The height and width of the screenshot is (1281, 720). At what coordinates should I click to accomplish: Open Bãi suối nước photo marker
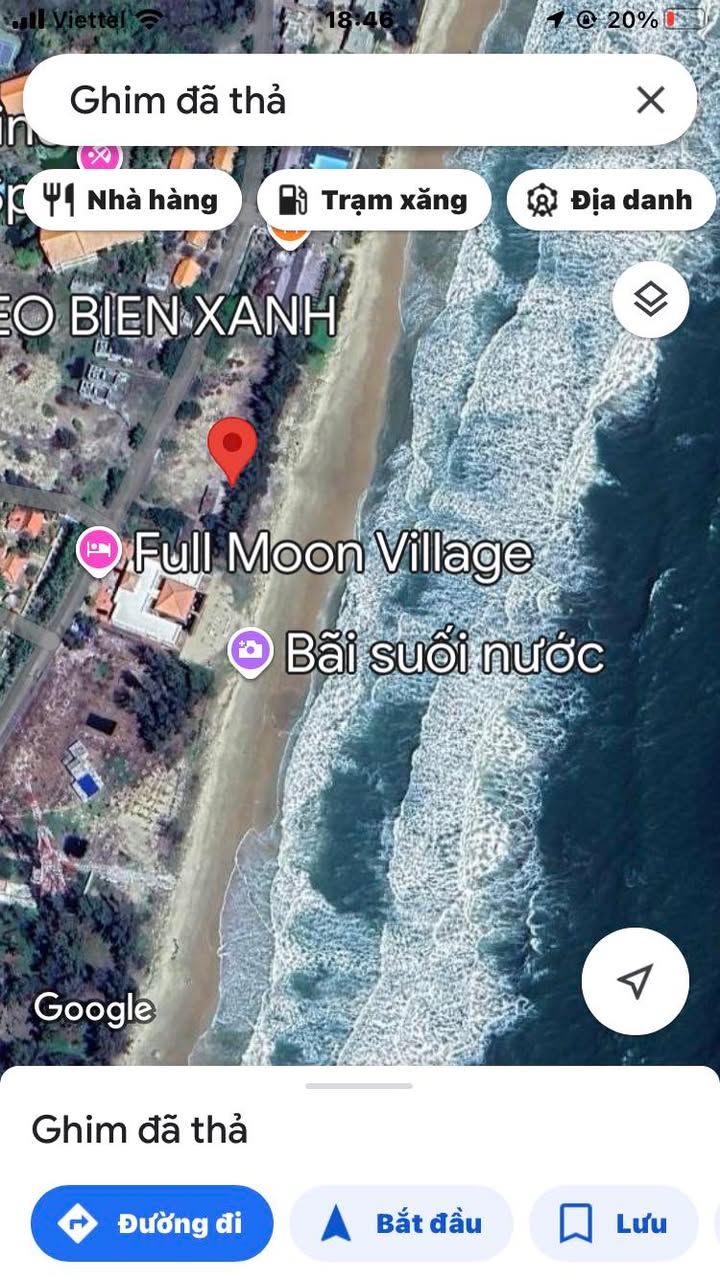[x=250, y=652]
